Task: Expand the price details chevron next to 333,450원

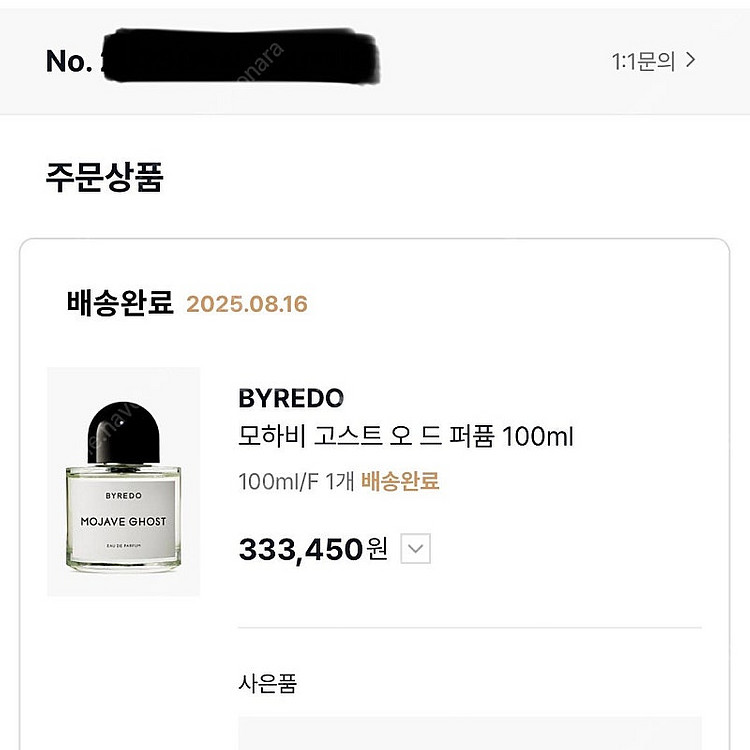Action: coord(416,549)
